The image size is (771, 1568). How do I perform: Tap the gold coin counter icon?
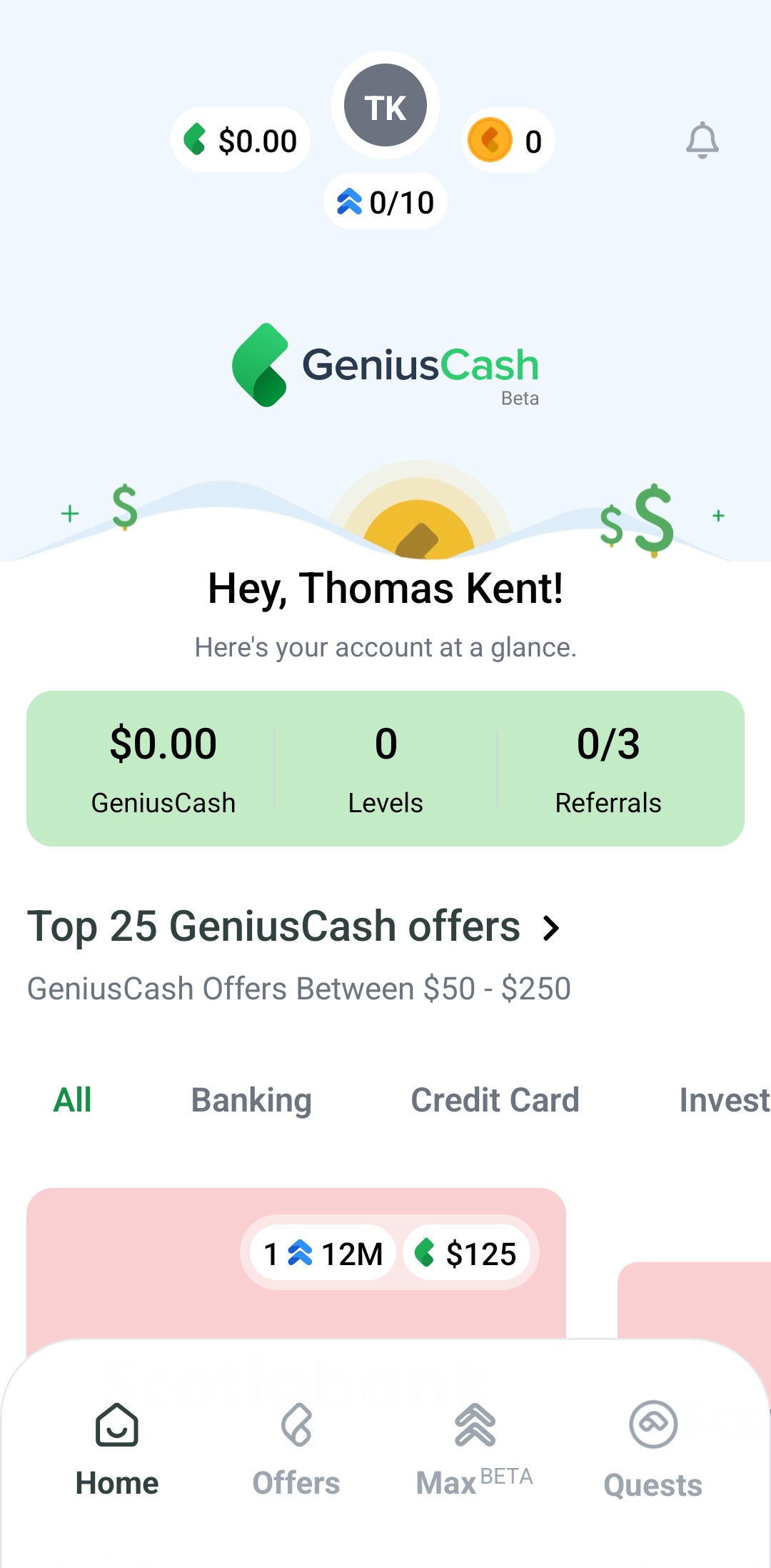(490, 140)
